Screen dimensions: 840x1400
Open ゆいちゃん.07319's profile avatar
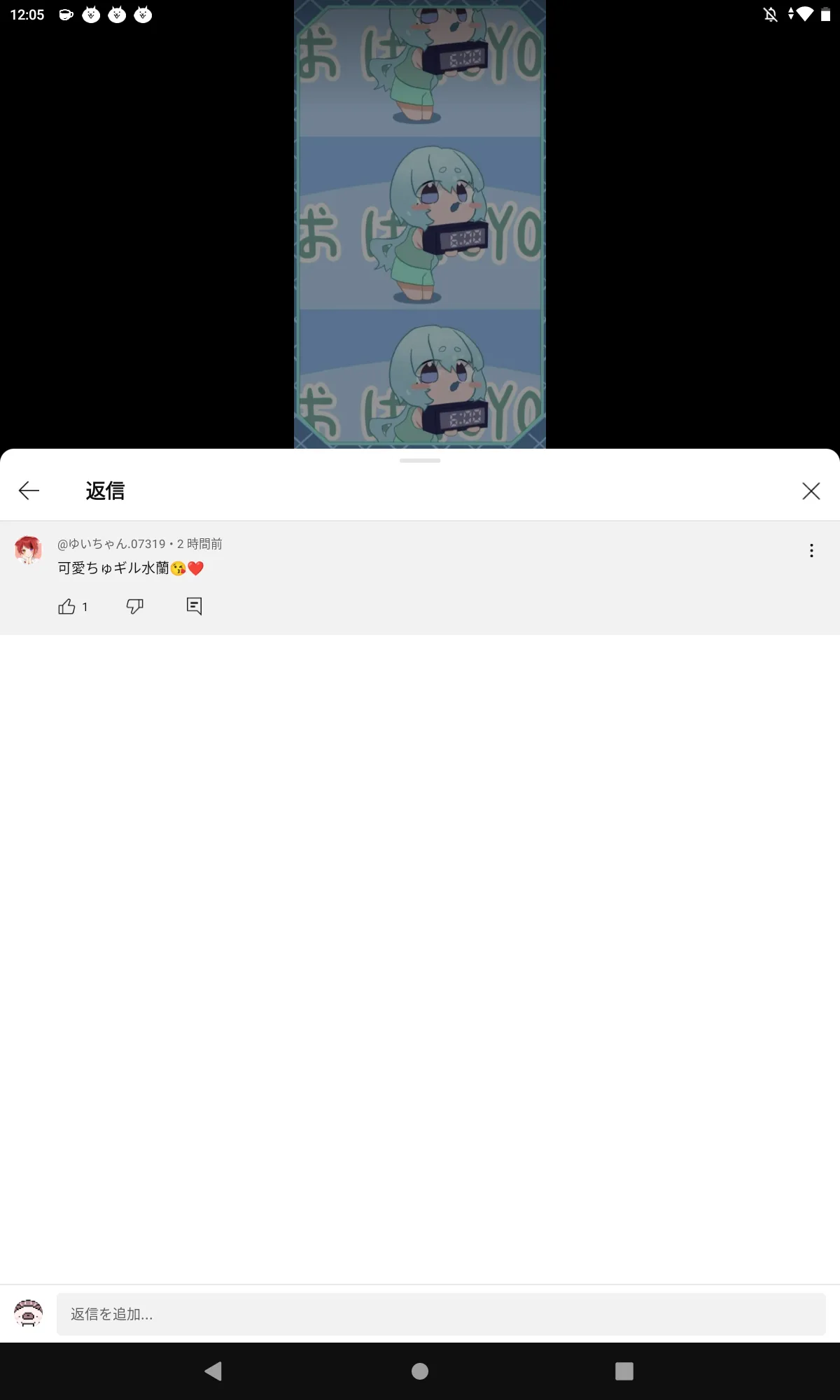tap(28, 550)
